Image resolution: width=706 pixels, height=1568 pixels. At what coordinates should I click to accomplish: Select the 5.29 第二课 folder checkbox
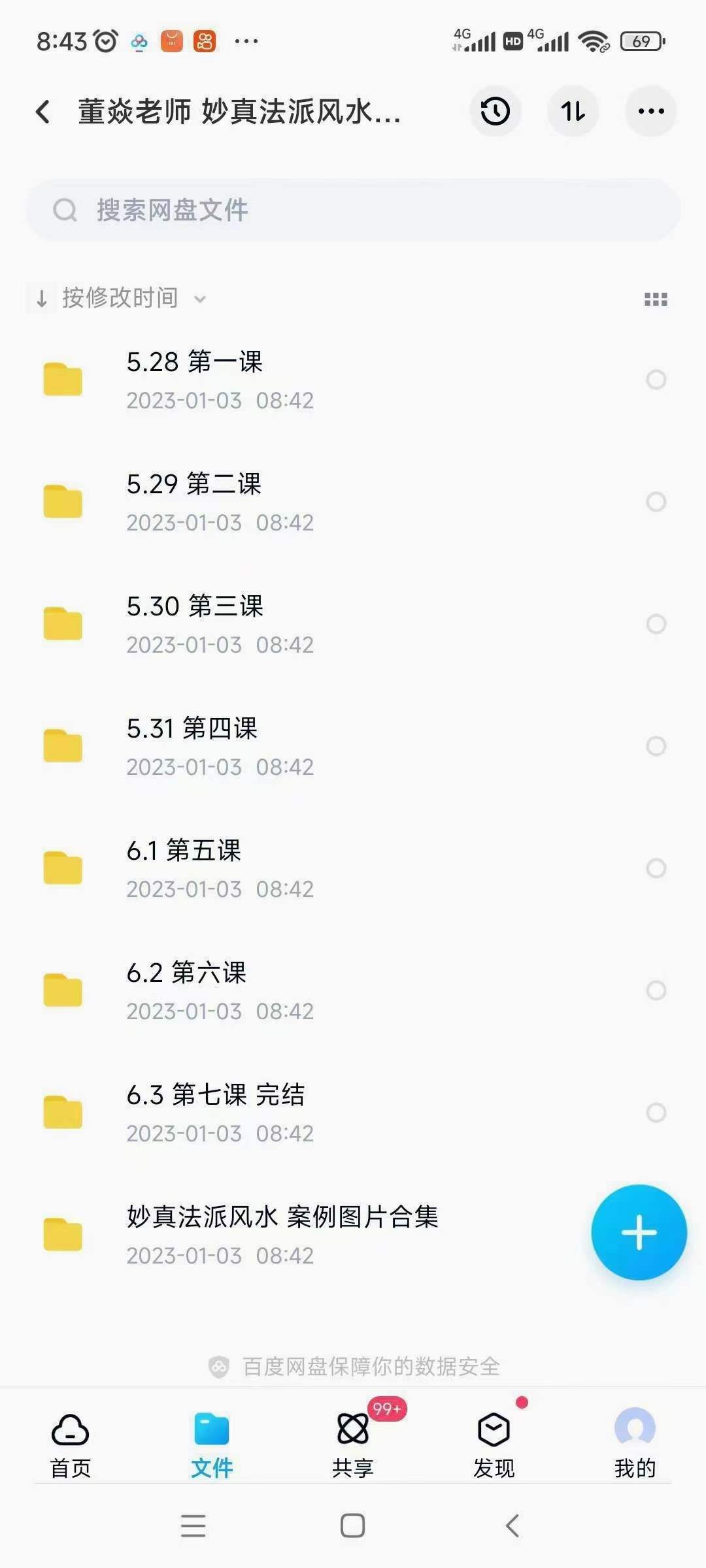coord(656,502)
